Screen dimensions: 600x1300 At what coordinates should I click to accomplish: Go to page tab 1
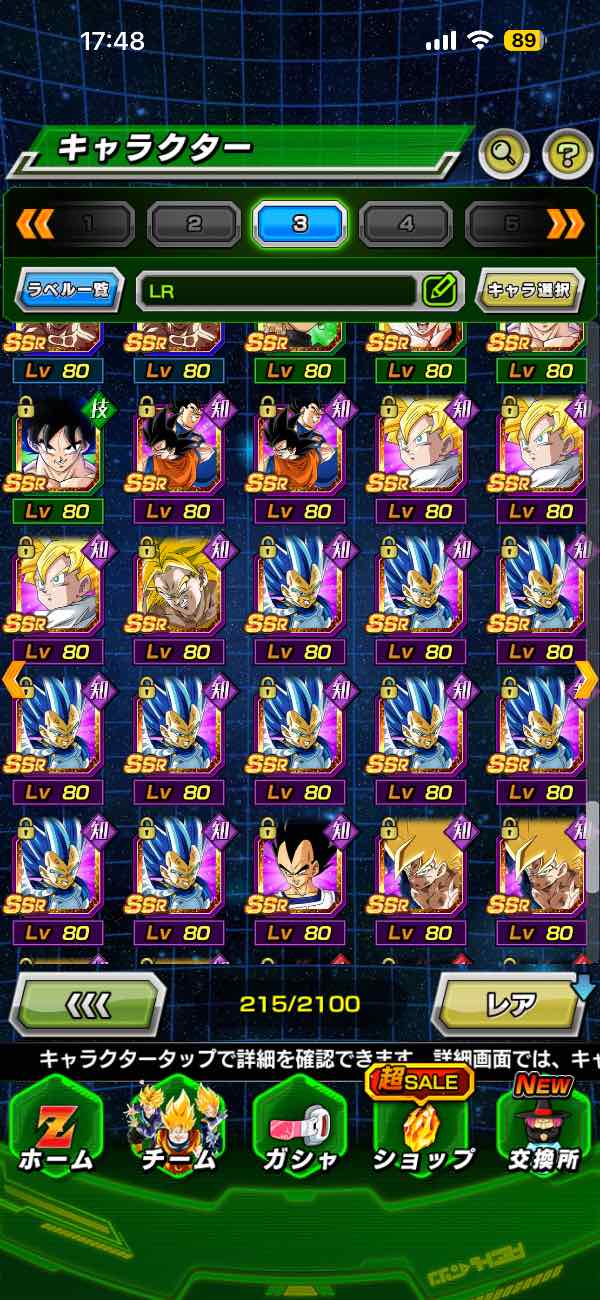[x=90, y=224]
